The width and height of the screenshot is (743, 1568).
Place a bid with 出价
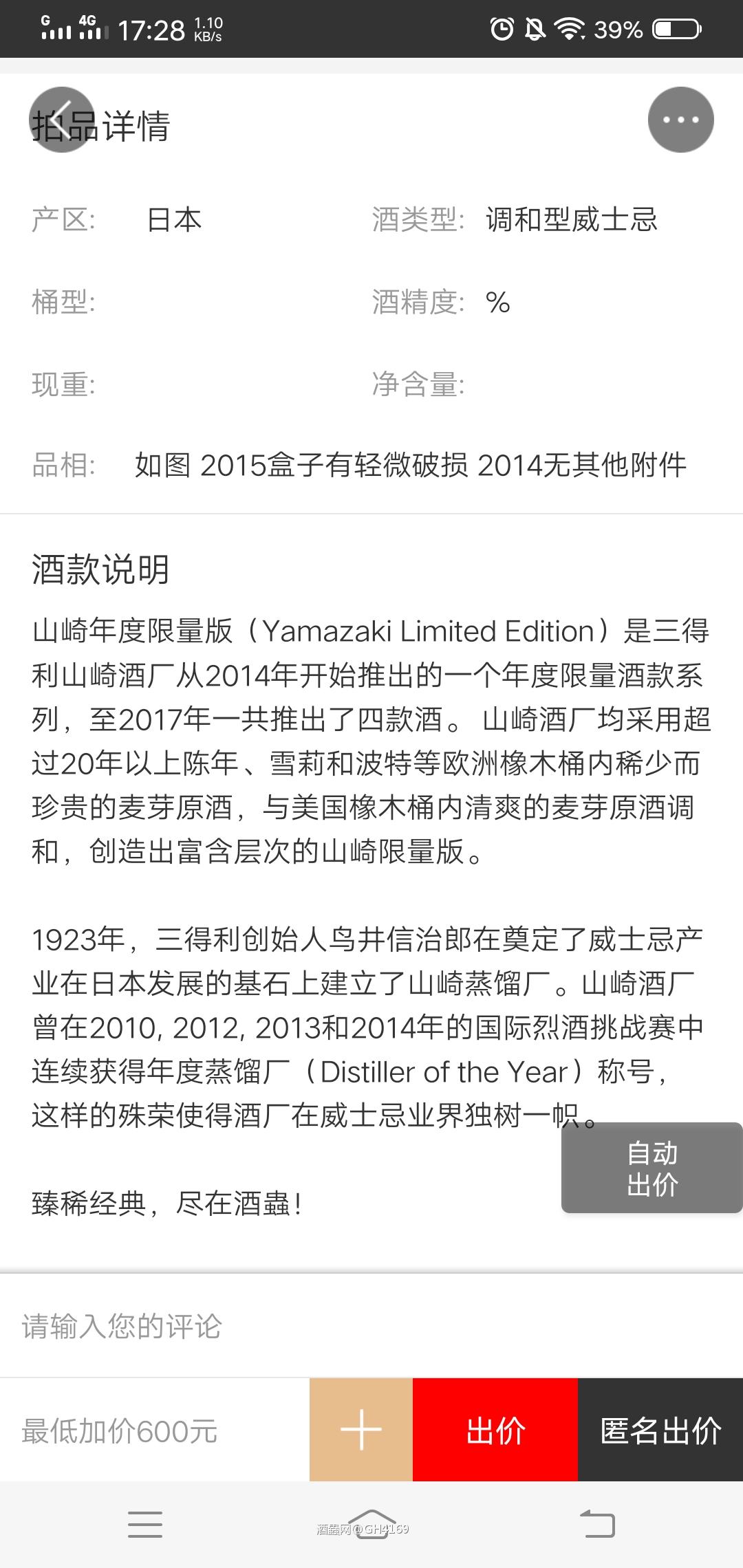pos(495,1430)
